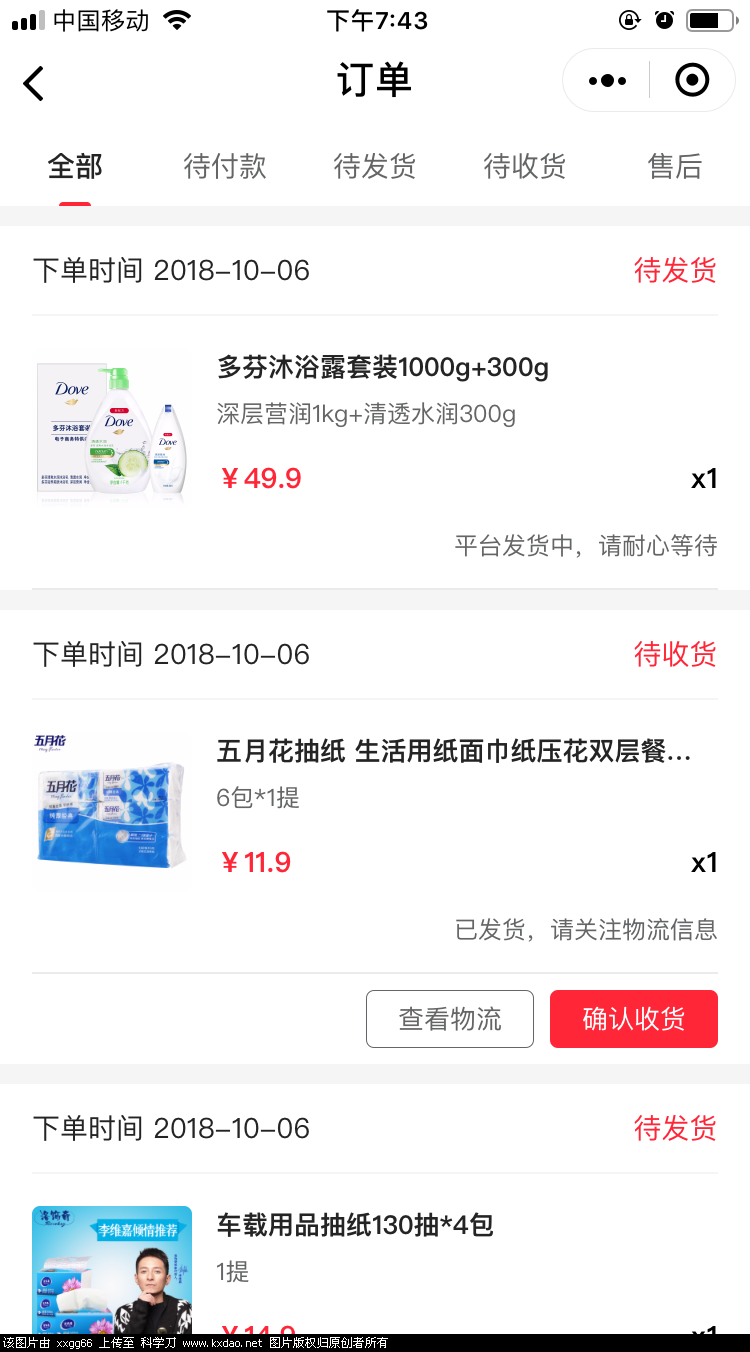Image resolution: width=750 pixels, height=1352 pixels.
Task: Open the 待发货 order filter tab
Action: 374,167
